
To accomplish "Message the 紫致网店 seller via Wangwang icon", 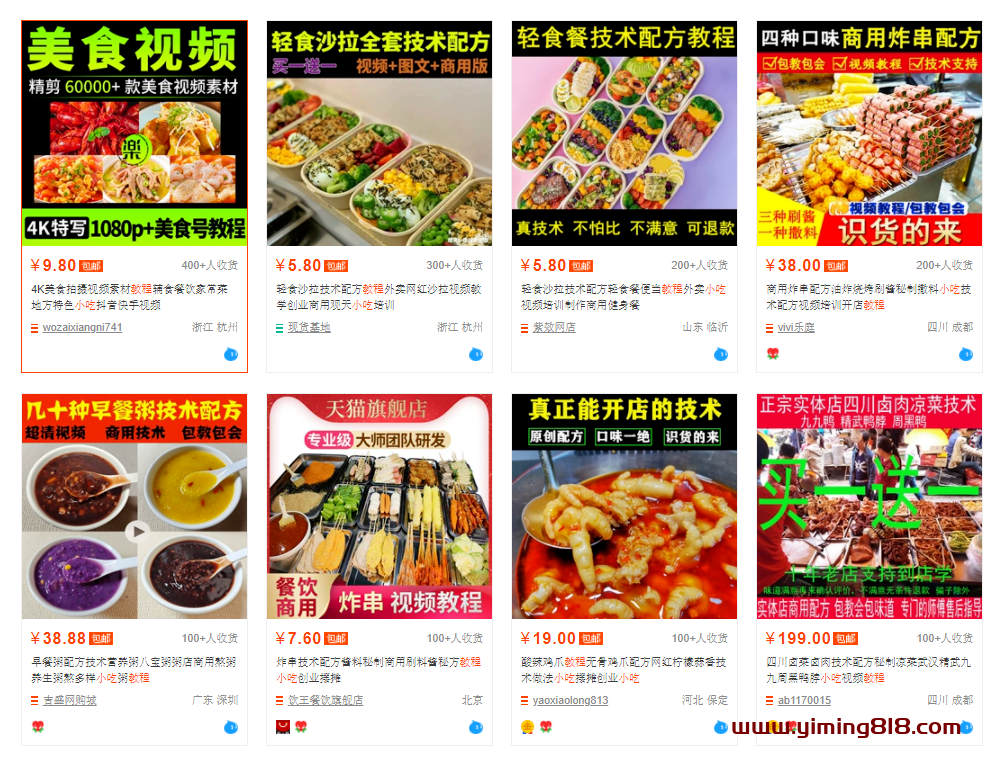I will (x=721, y=354).
